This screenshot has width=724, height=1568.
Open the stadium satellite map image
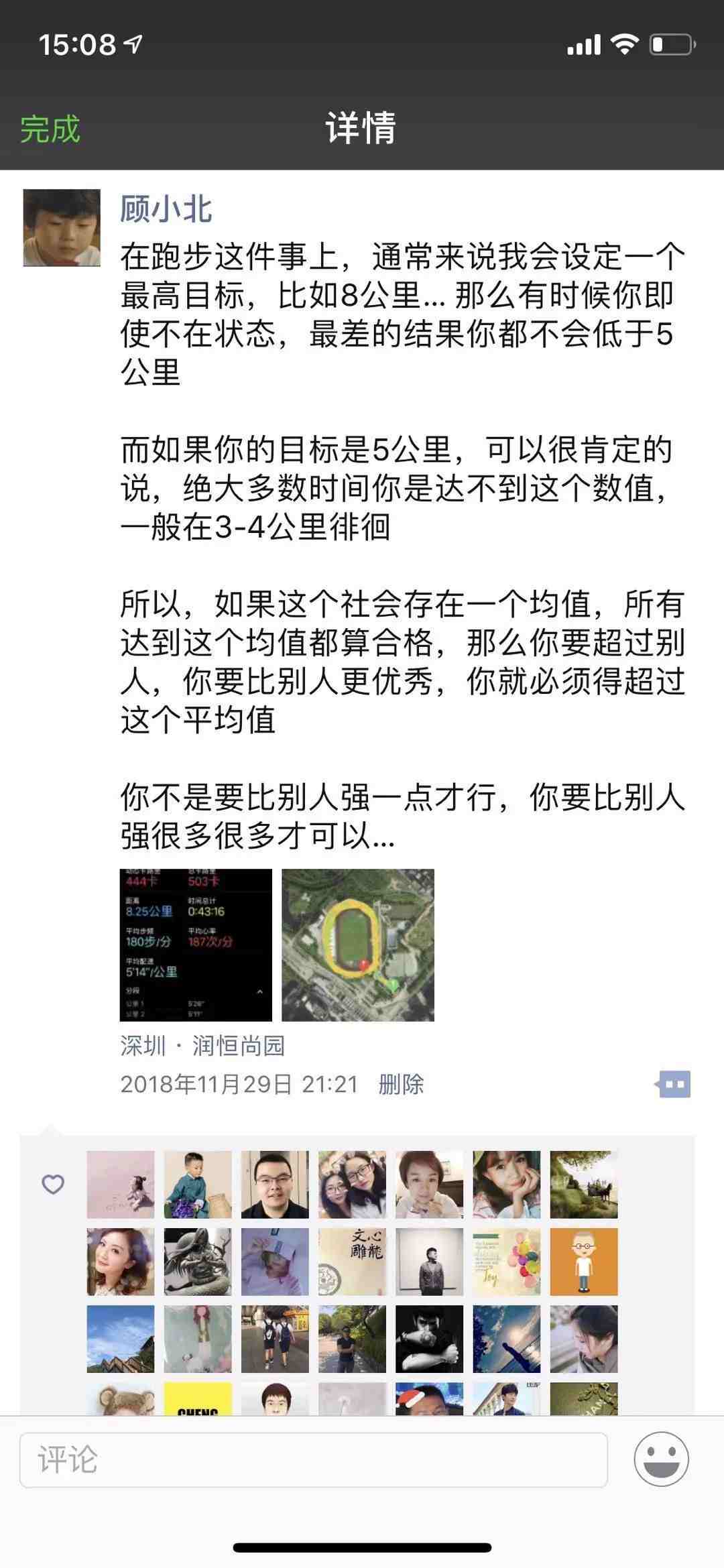tap(358, 945)
